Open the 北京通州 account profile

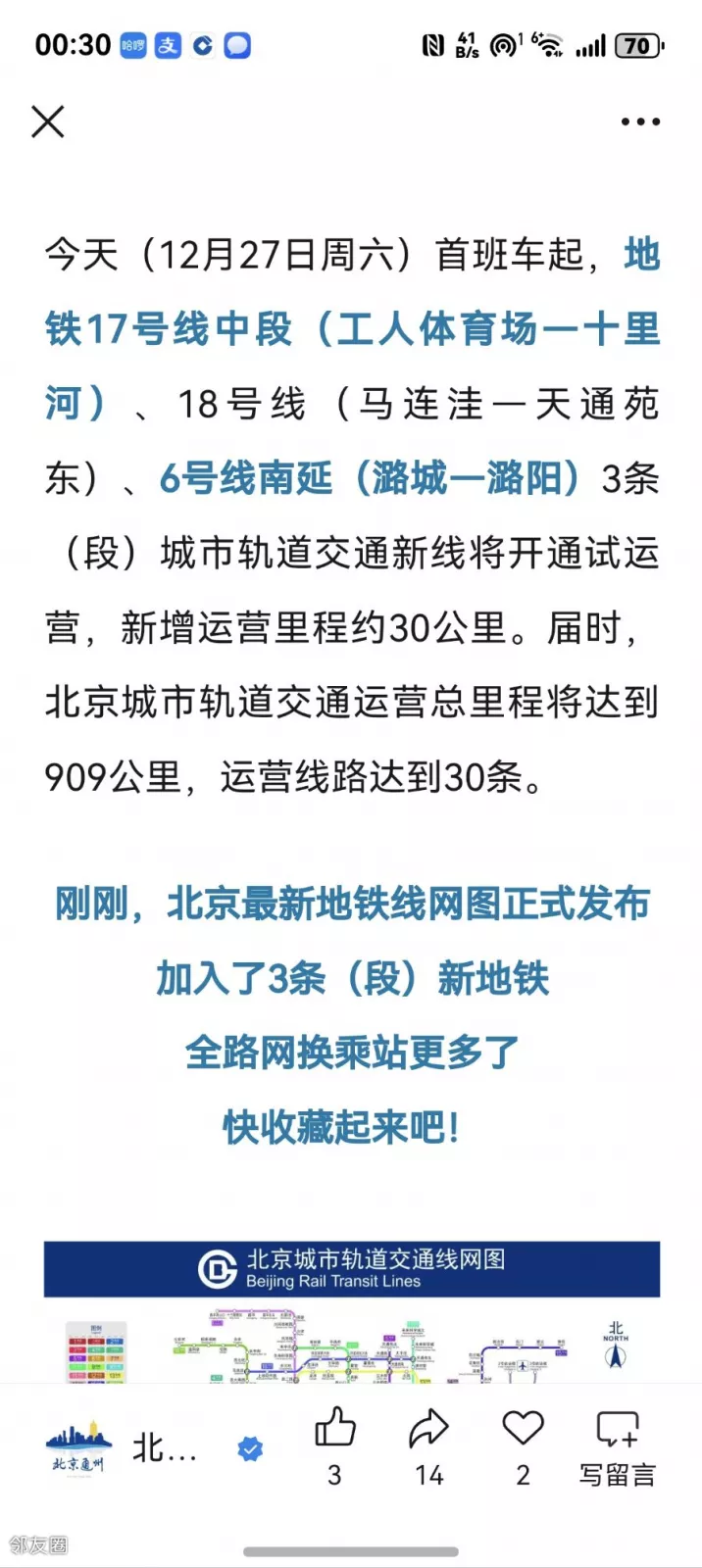[78, 1447]
